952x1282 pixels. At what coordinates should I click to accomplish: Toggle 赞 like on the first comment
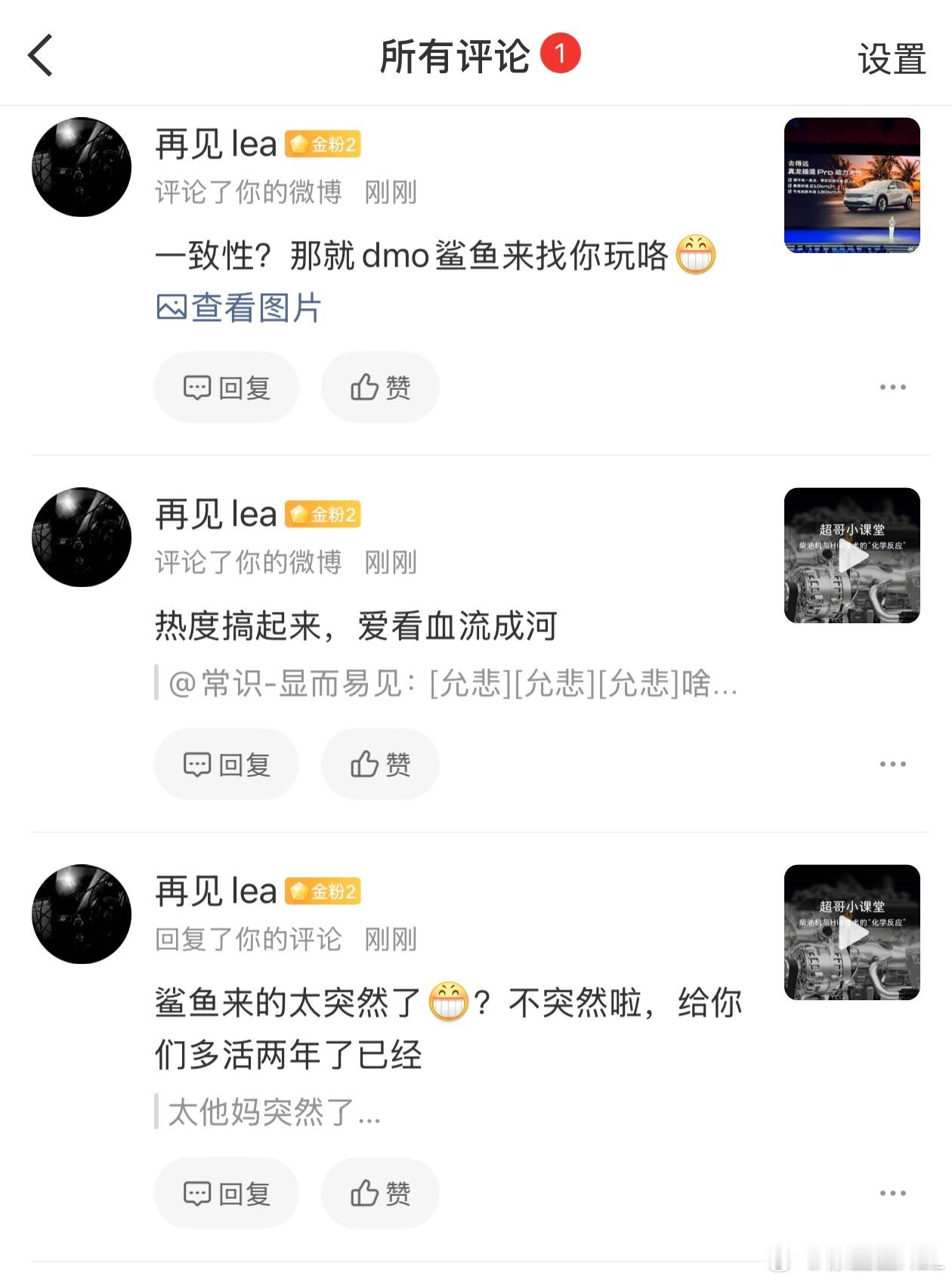point(379,387)
